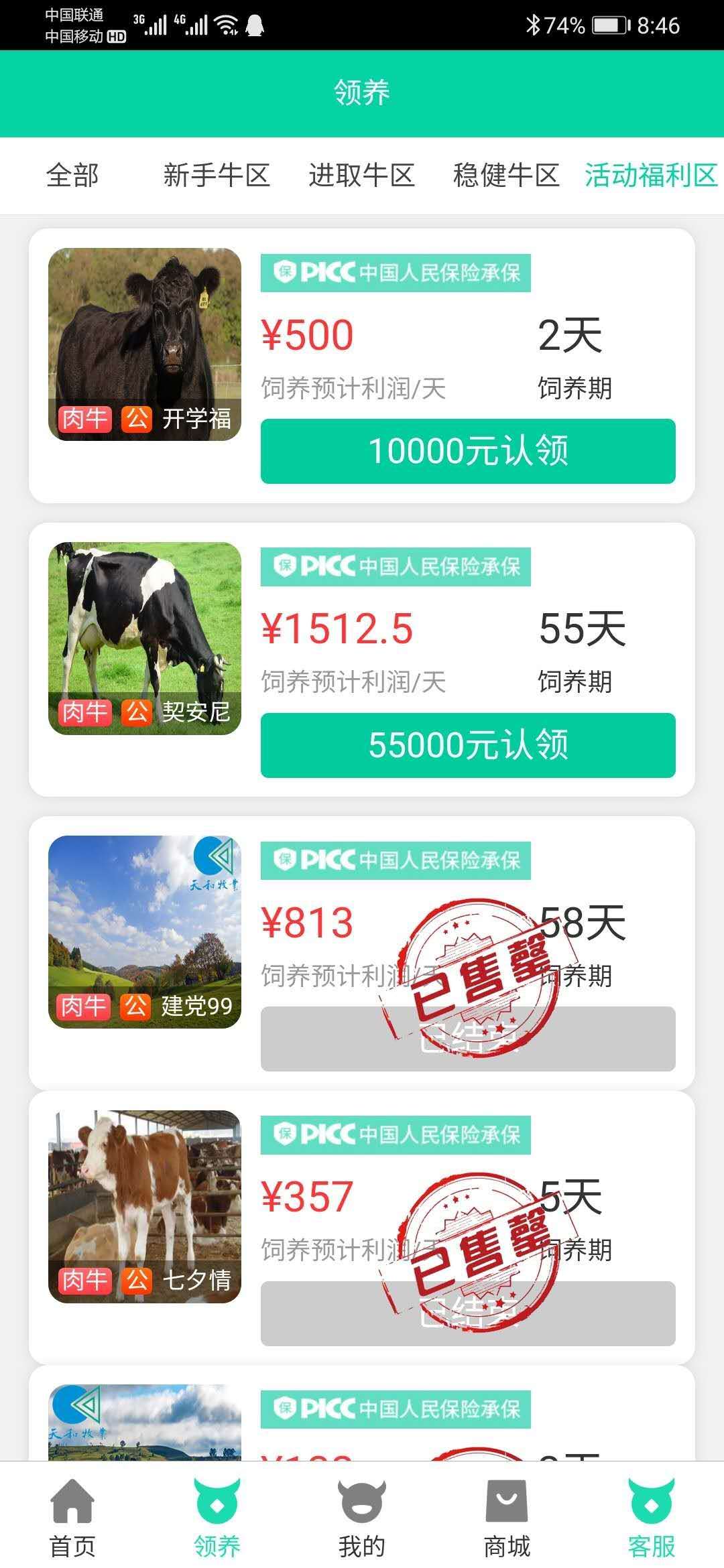View the sold-out 七夕情 card

click(x=145, y=1206)
